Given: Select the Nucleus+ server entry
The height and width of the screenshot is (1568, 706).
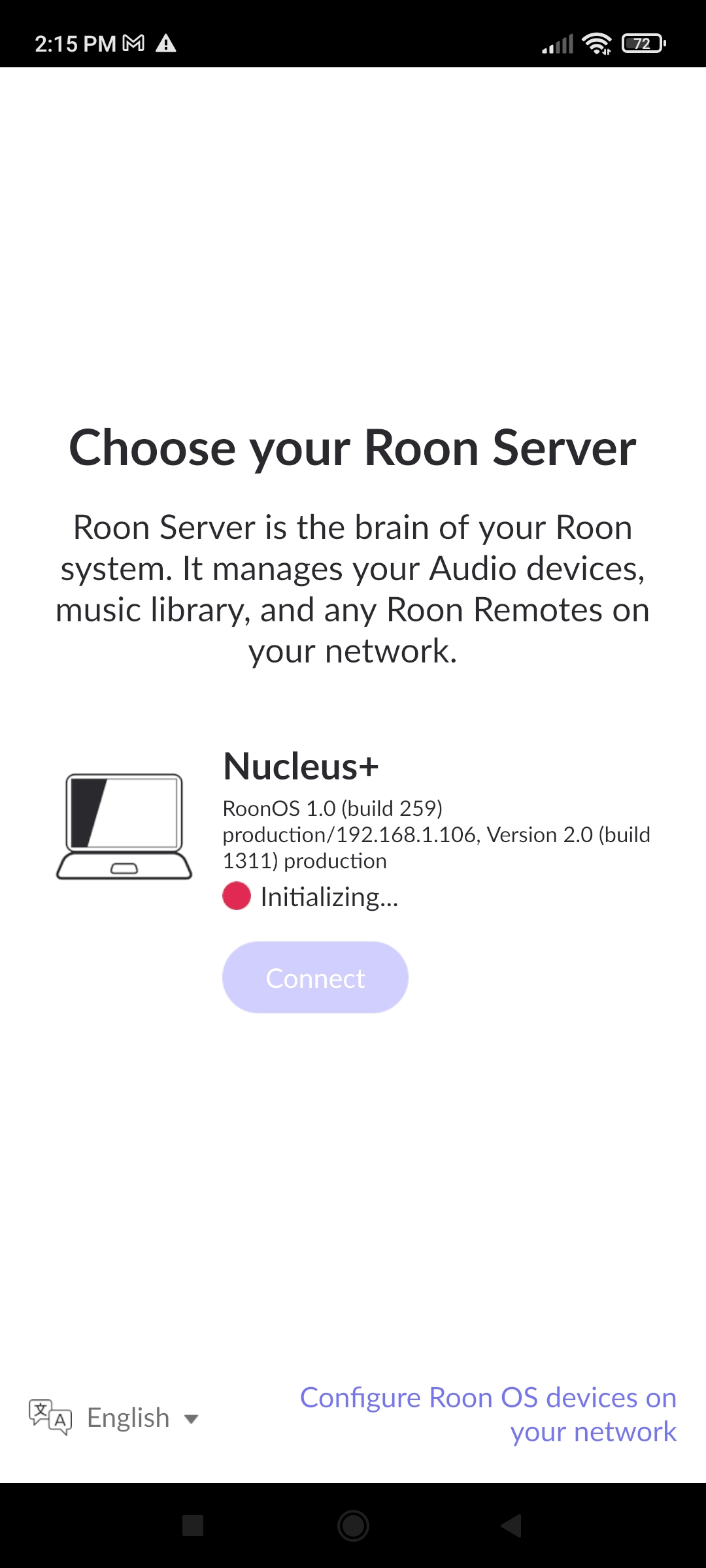Looking at the screenshot, I should 353,830.
